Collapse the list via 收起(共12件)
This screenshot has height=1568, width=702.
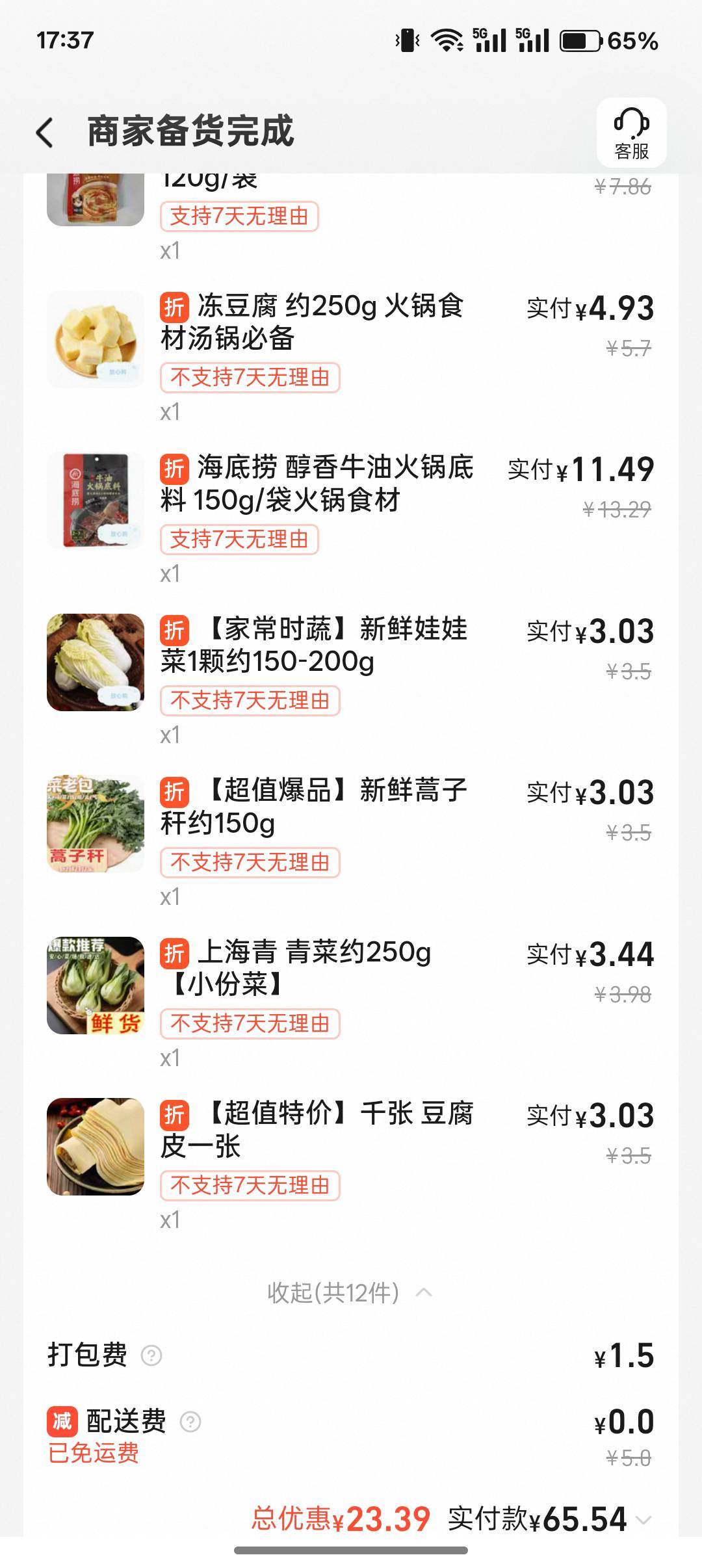click(x=350, y=1292)
